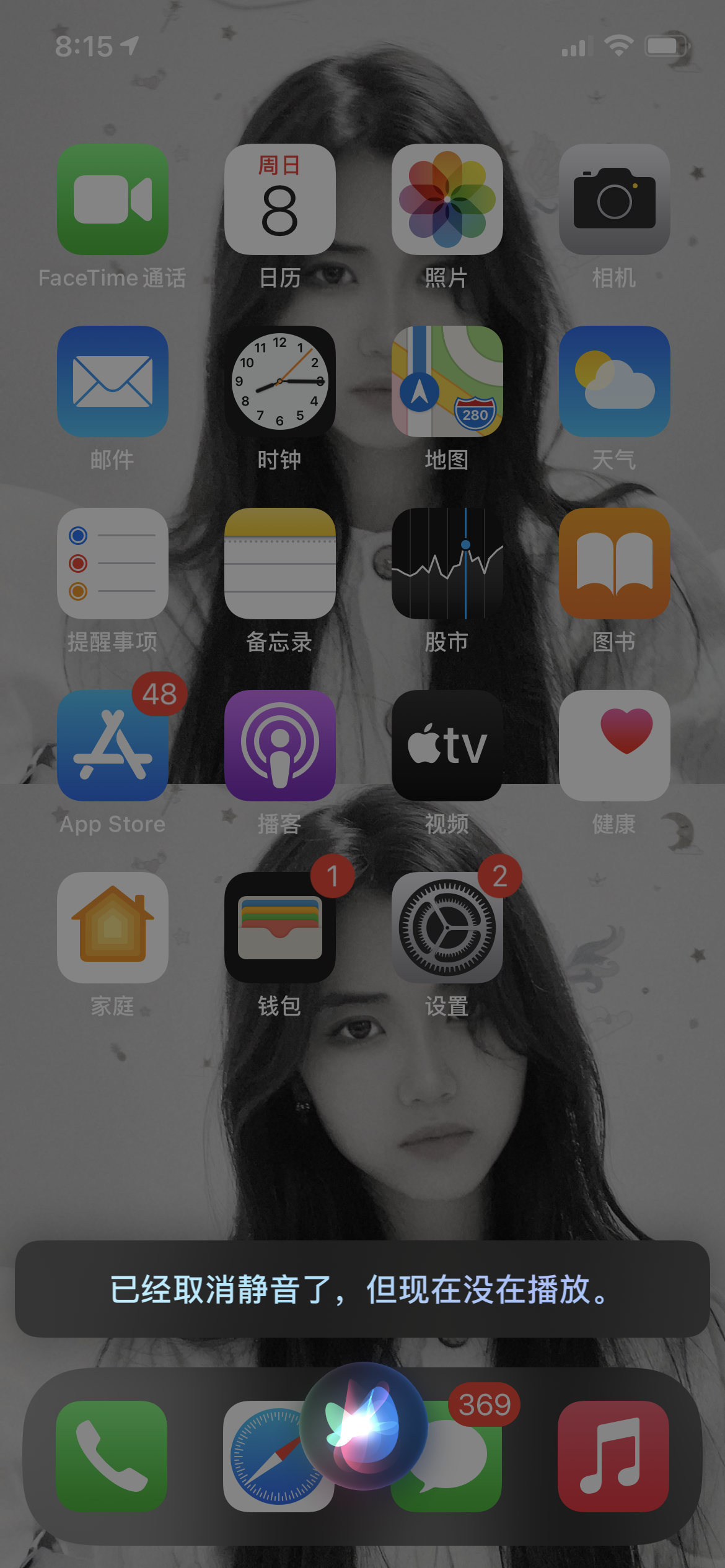Open the 股市 stocks app
Image resolution: width=725 pixels, height=1568 pixels.
click(x=447, y=564)
